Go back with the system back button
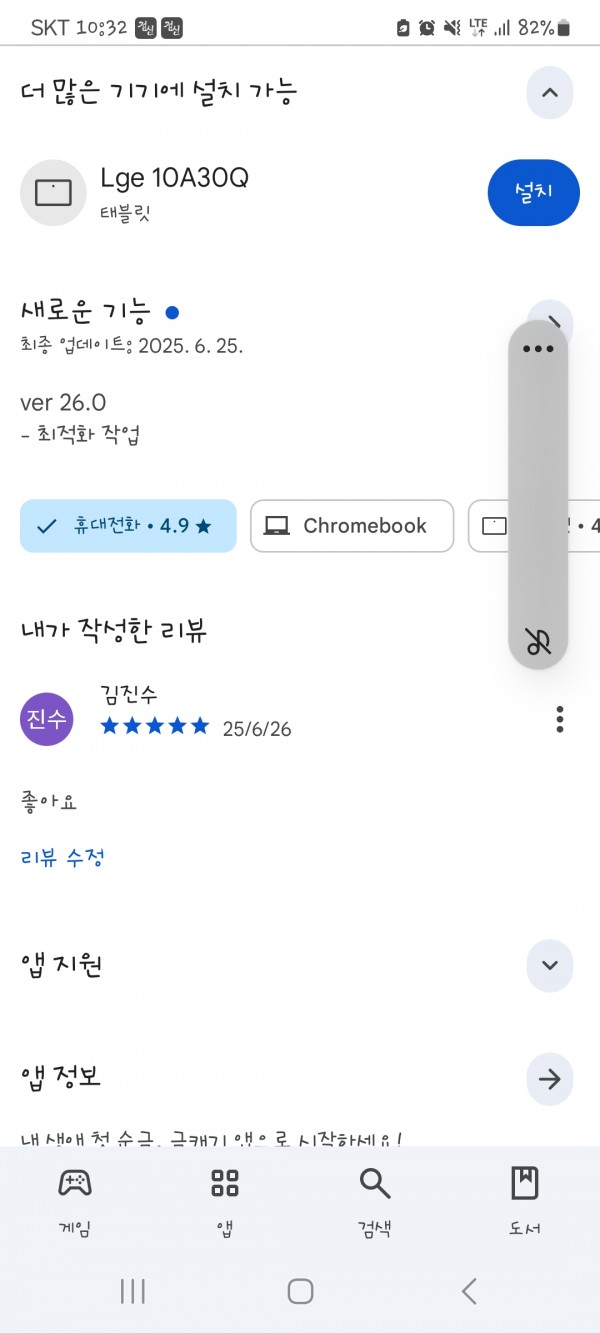600x1333 pixels. (x=469, y=1291)
